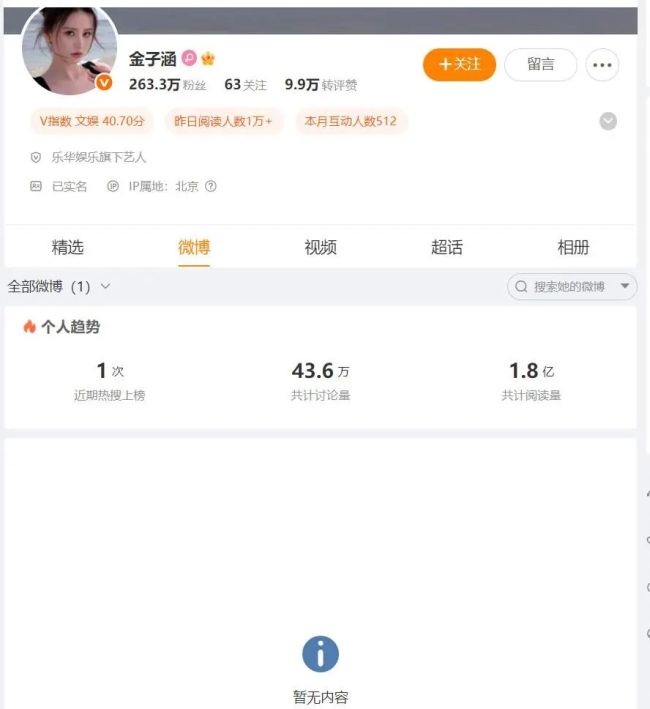The width and height of the screenshot is (650, 709).
Task: Open the 相册 tab
Action: pos(573,247)
